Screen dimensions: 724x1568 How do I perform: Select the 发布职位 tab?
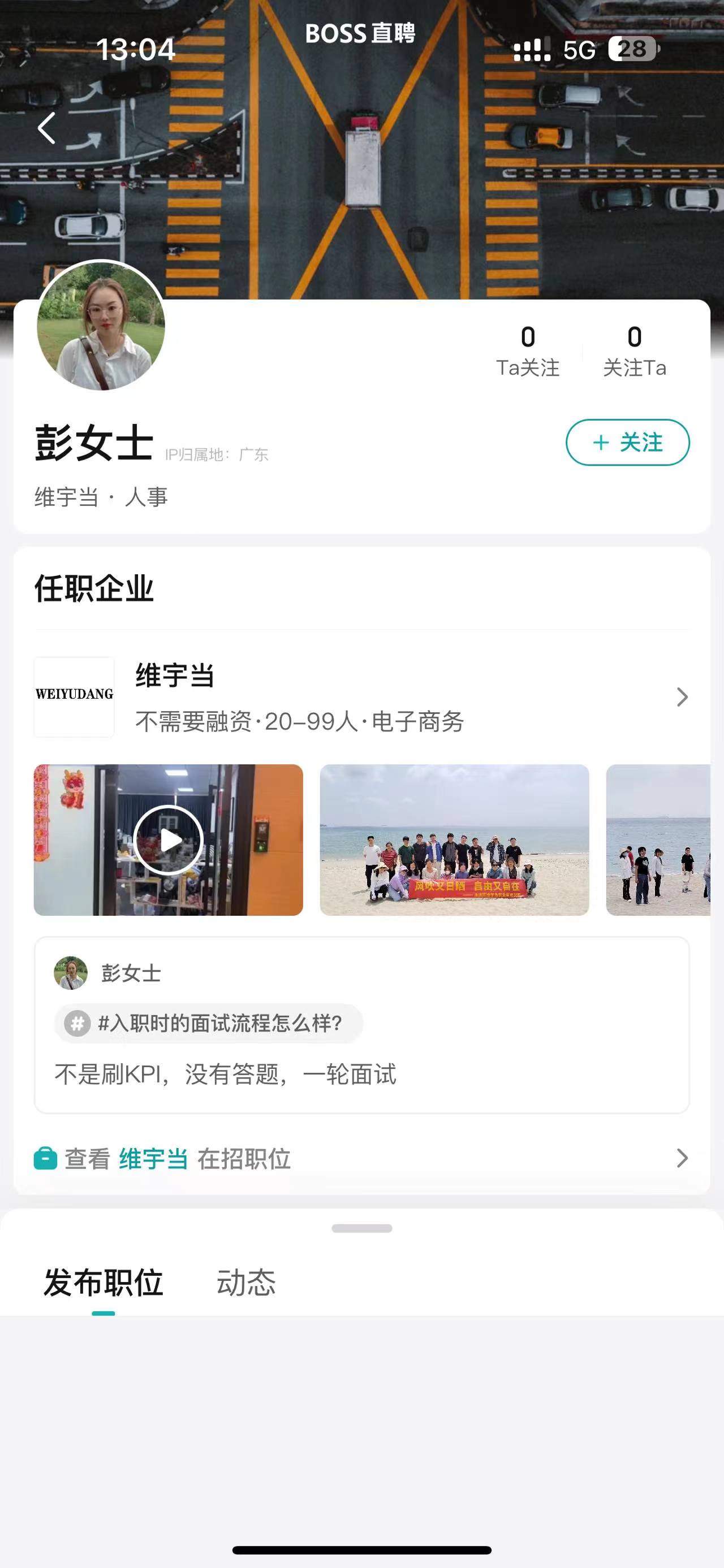104,1283
